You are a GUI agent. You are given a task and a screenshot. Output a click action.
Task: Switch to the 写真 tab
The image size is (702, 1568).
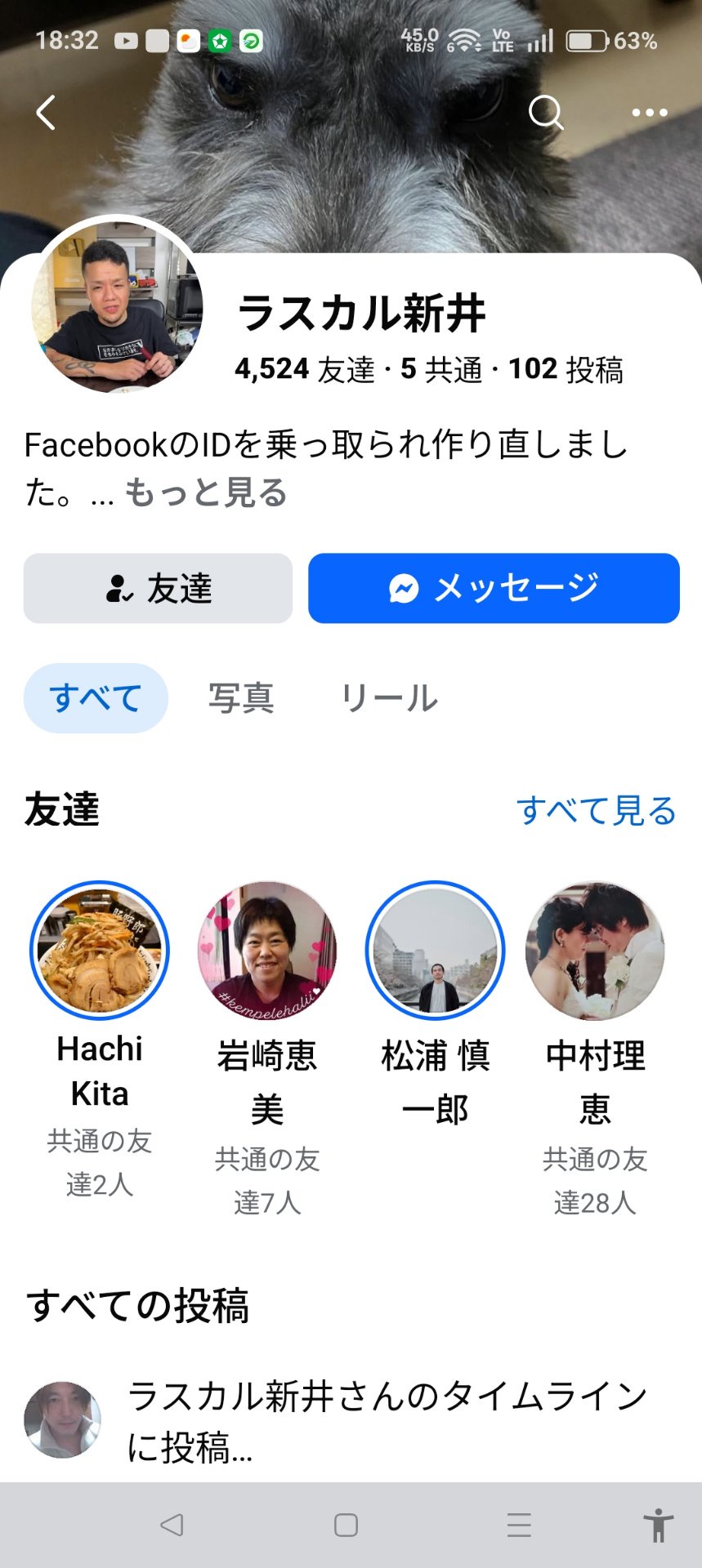pos(241,698)
